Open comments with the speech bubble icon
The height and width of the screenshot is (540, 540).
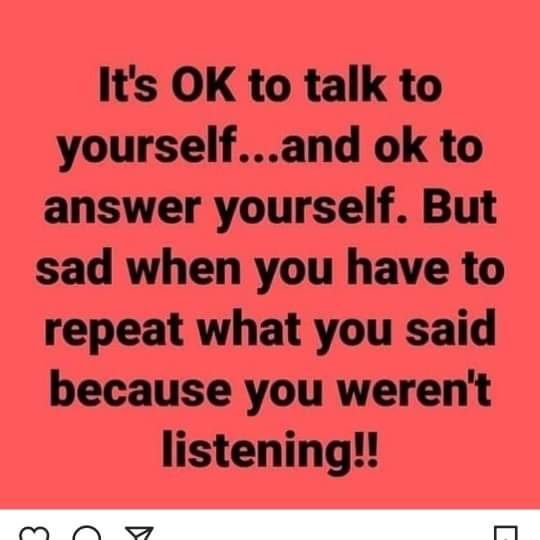pyautogui.click(x=87, y=533)
